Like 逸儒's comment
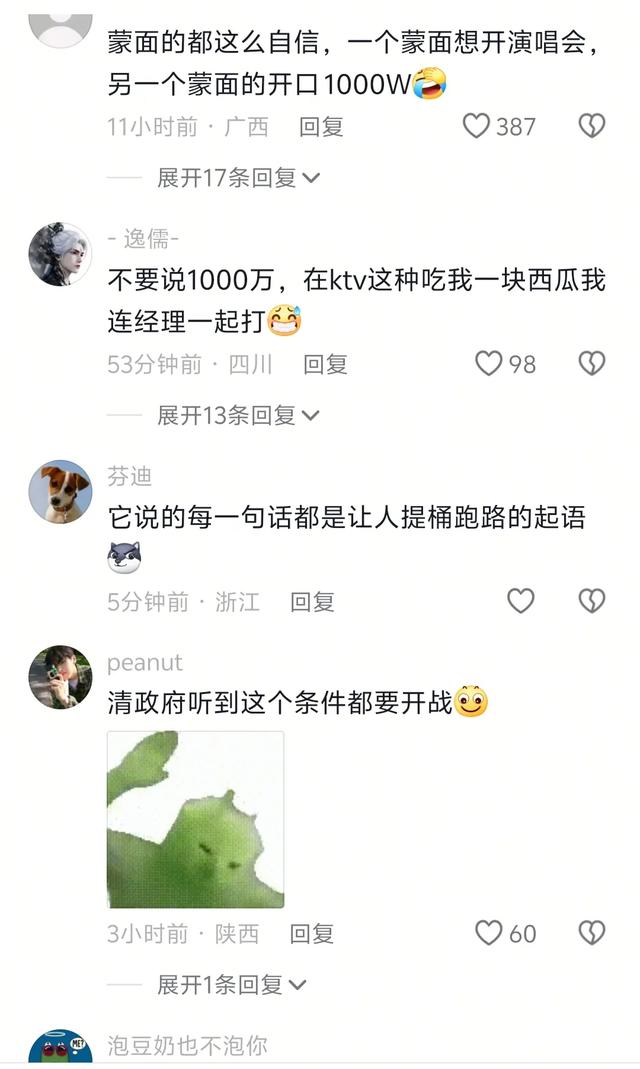The height and width of the screenshot is (1069, 640). tap(488, 364)
